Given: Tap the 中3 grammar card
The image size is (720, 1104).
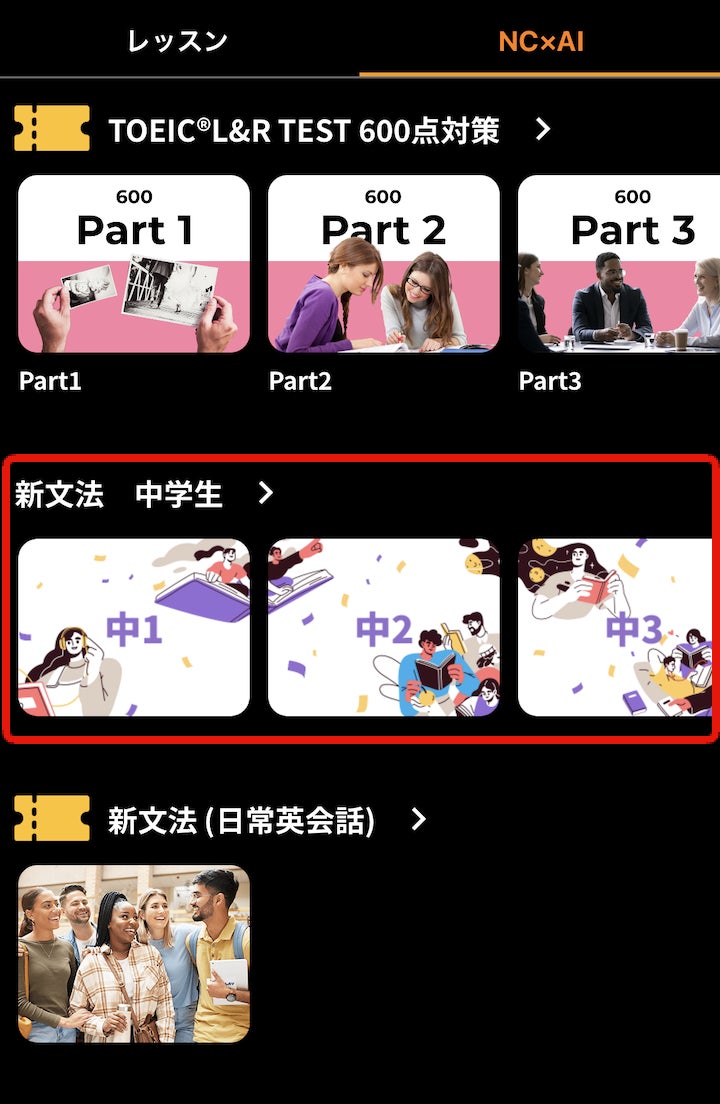Looking at the screenshot, I should click(618, 627).
